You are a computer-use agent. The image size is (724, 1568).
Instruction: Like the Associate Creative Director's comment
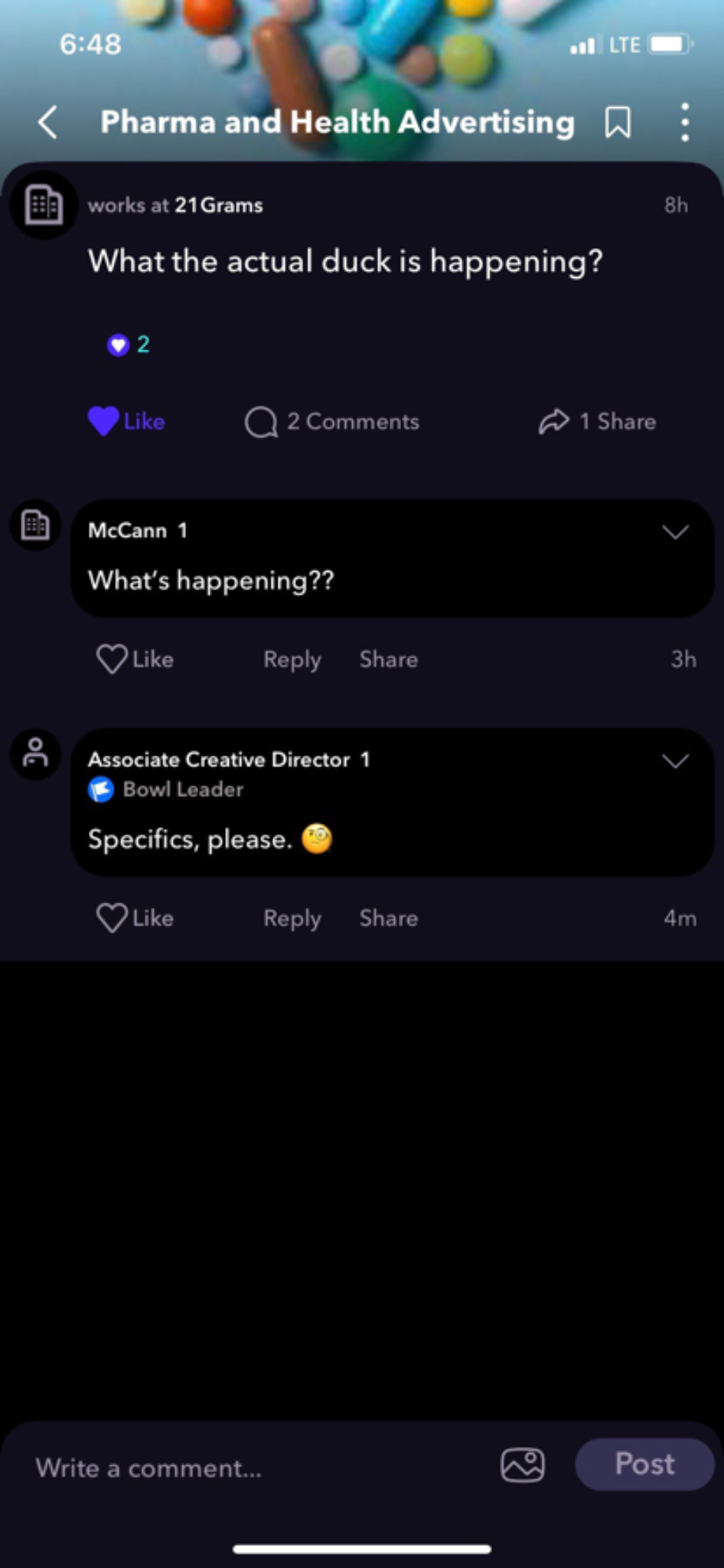pyautogui.click(x=135, y=918)
